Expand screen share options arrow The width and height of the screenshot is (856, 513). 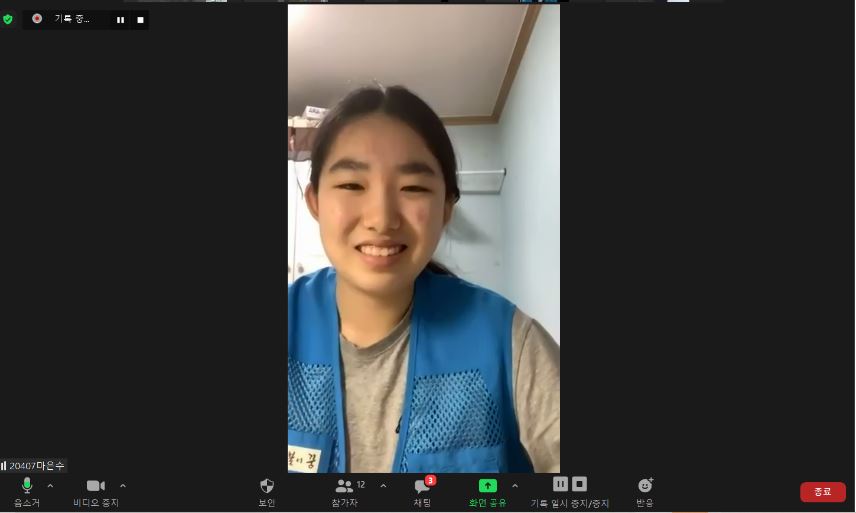(x=515, y=486)
